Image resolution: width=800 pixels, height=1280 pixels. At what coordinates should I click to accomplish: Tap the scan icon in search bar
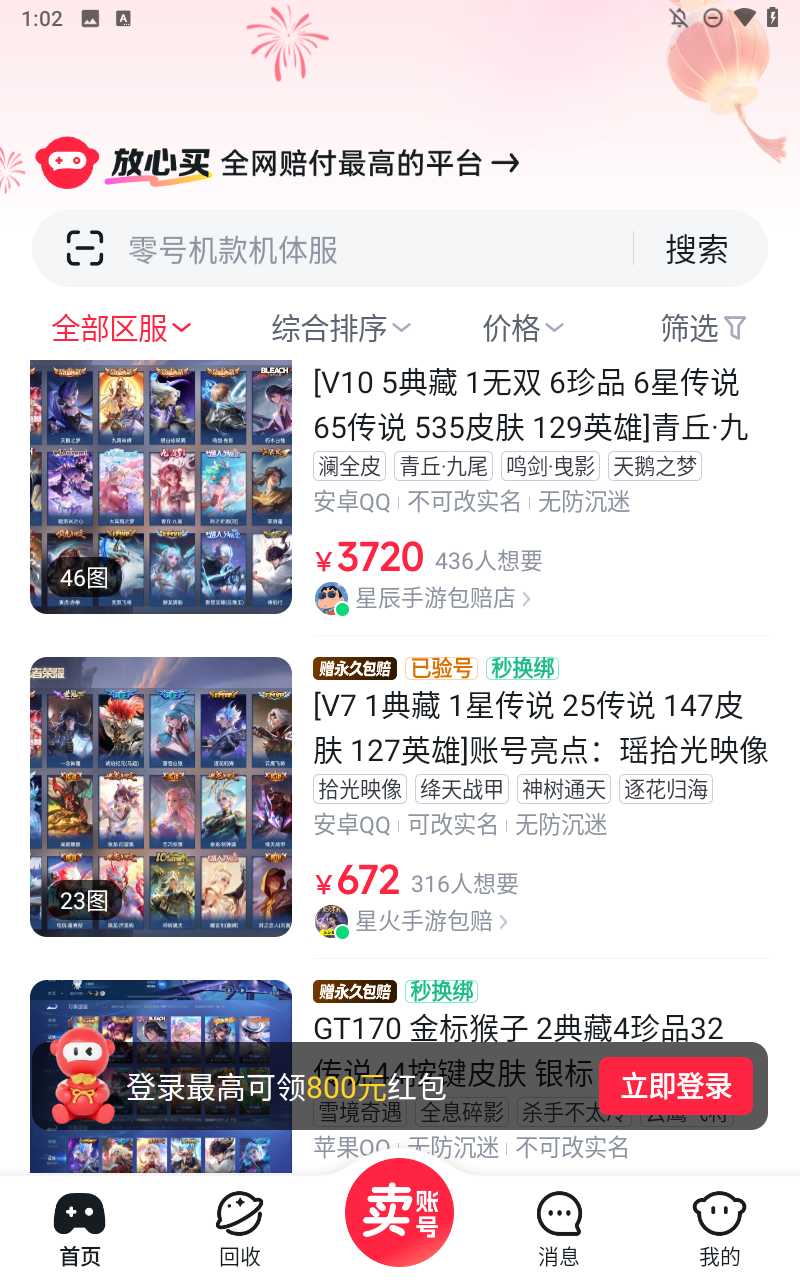[85, 248]
